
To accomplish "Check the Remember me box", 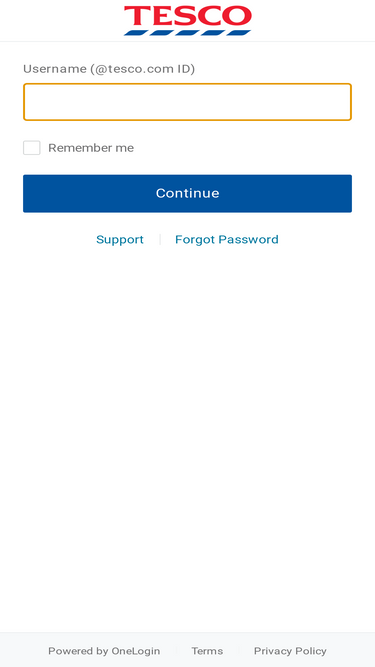I will (32, 148).
